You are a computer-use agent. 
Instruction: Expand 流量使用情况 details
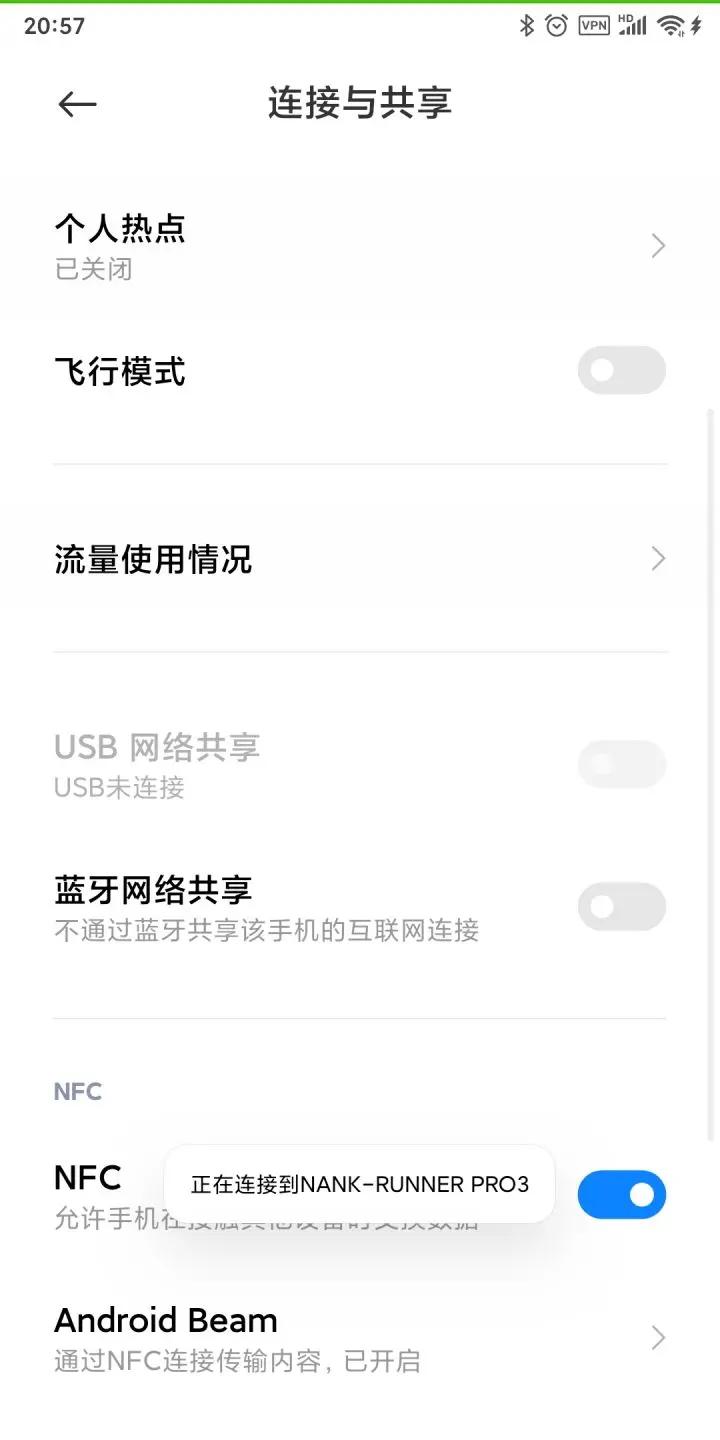657,558
